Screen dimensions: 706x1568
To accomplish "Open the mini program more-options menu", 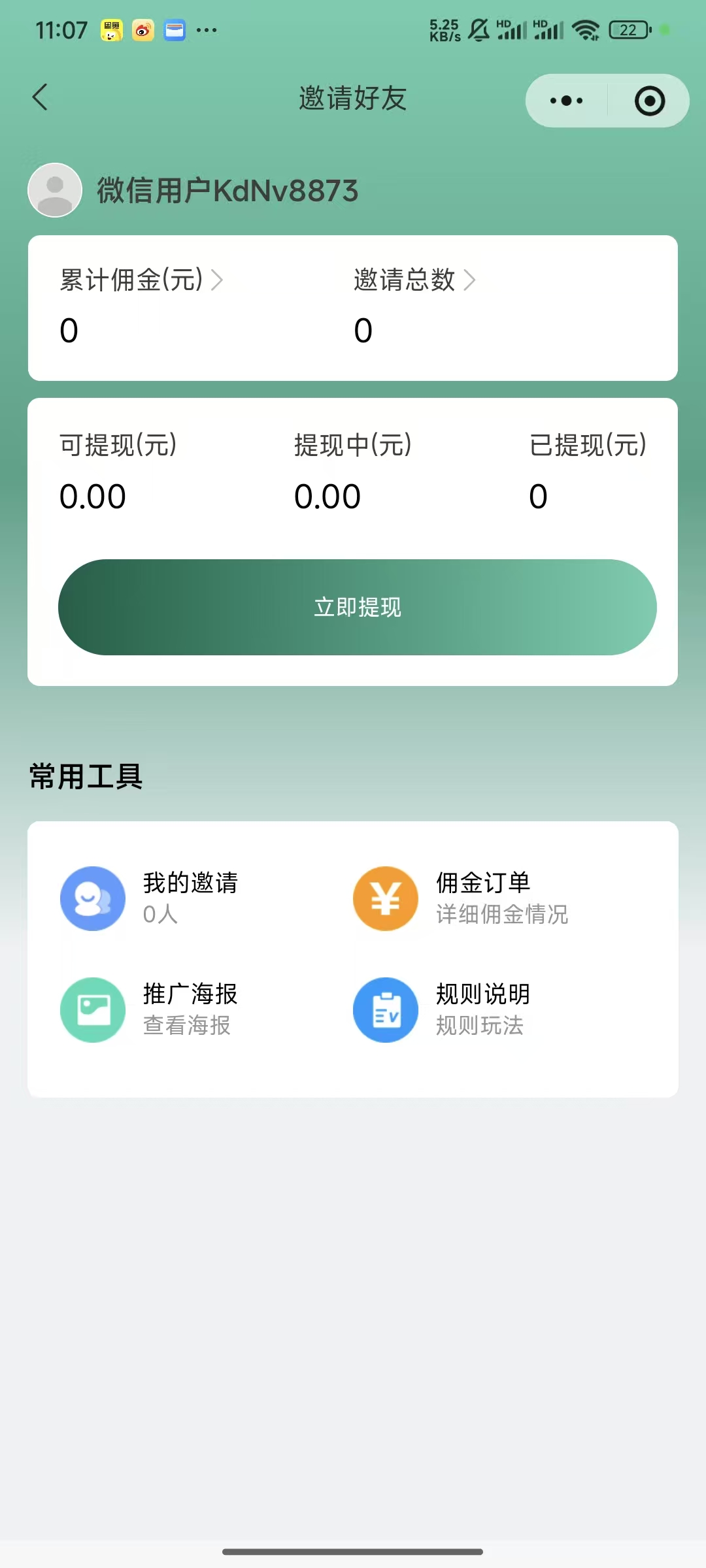I will tap(567, 101).
